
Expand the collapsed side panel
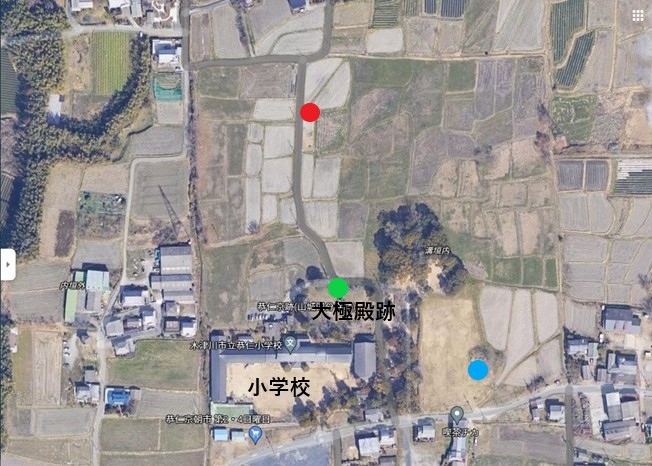coord(6,264)
